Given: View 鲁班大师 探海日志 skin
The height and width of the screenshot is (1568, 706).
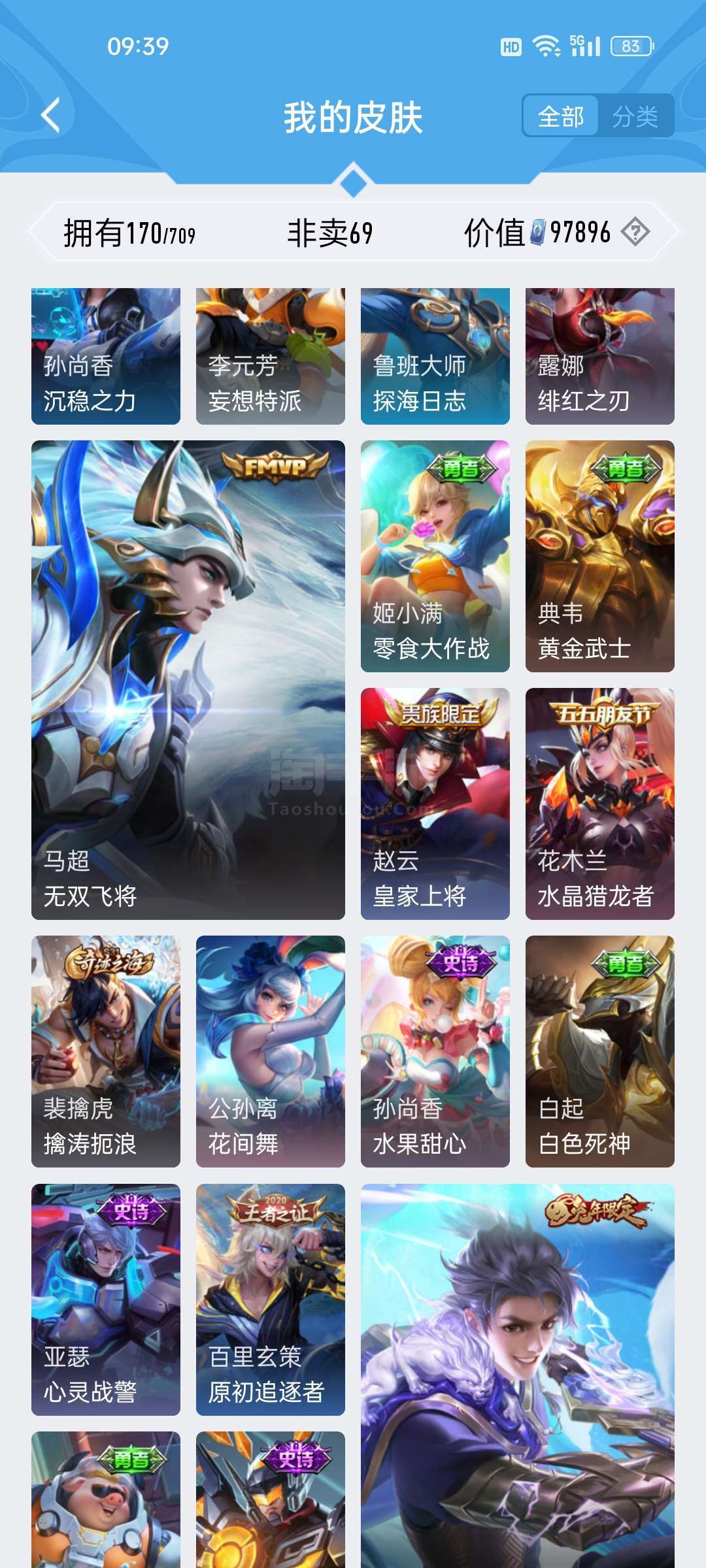Looking at the screenshot, I should click(435, 356).
